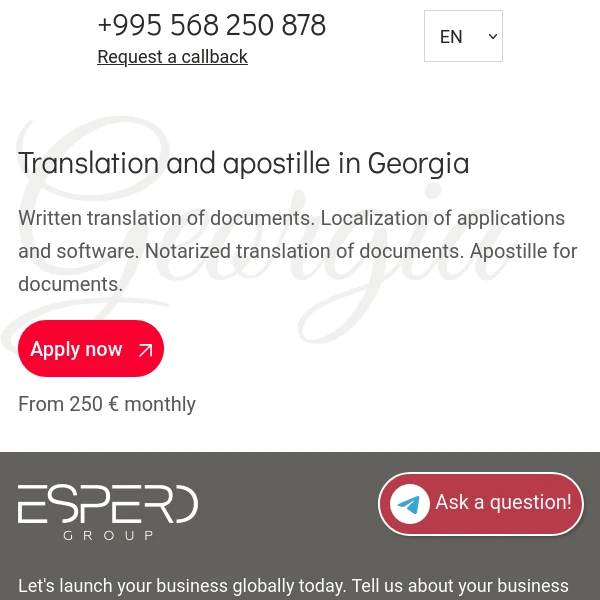The width and height of the screenshot is (600, 600).
Task: Call the phone number +995 568 250 878
Action: pyautogui.click(x=211, y=25)
